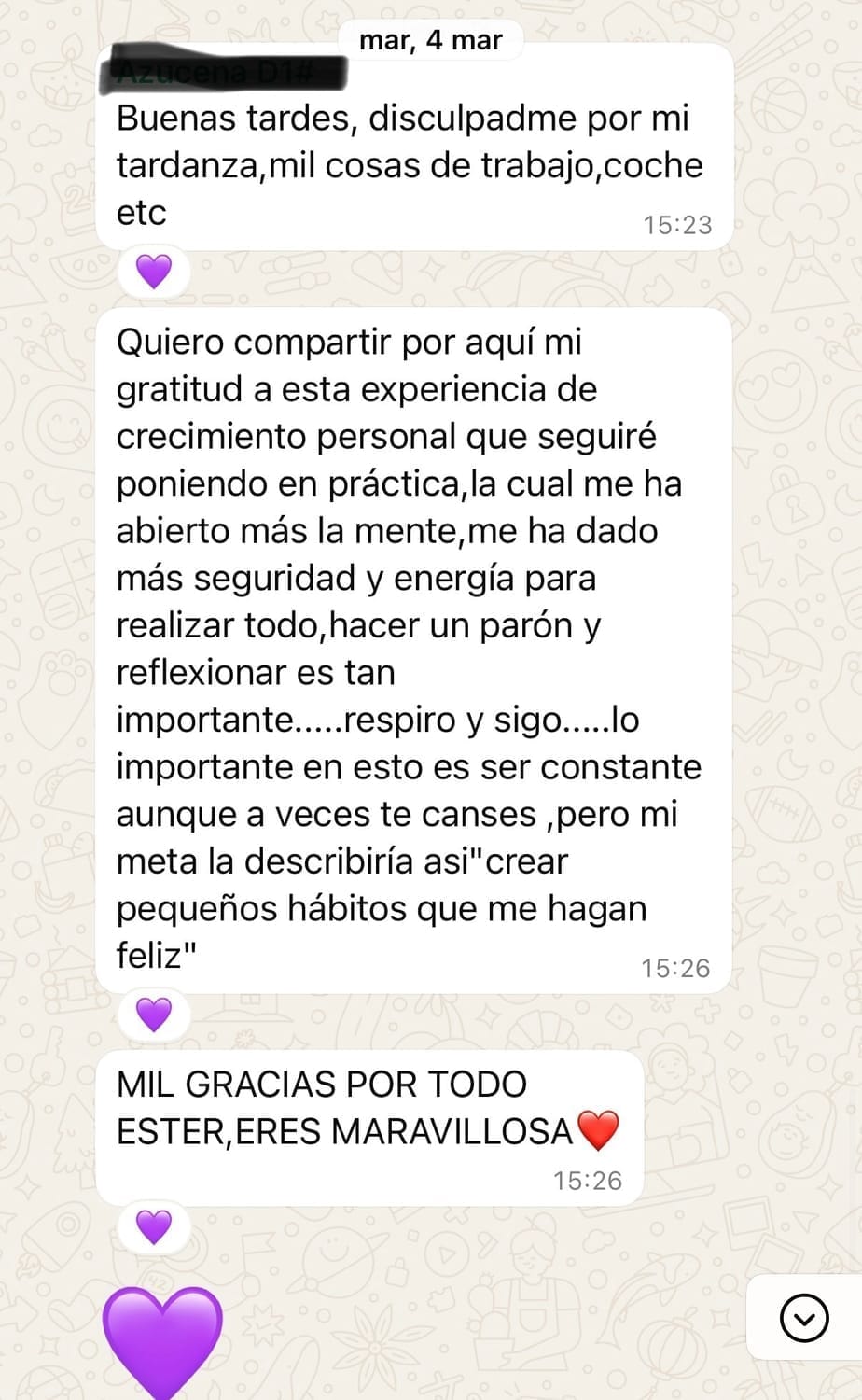This screenshot has width=862, height=1400.
Task: Open heart reaction under 'MIL GRACIAS POR TODO'
Action: coord(154,1226)
